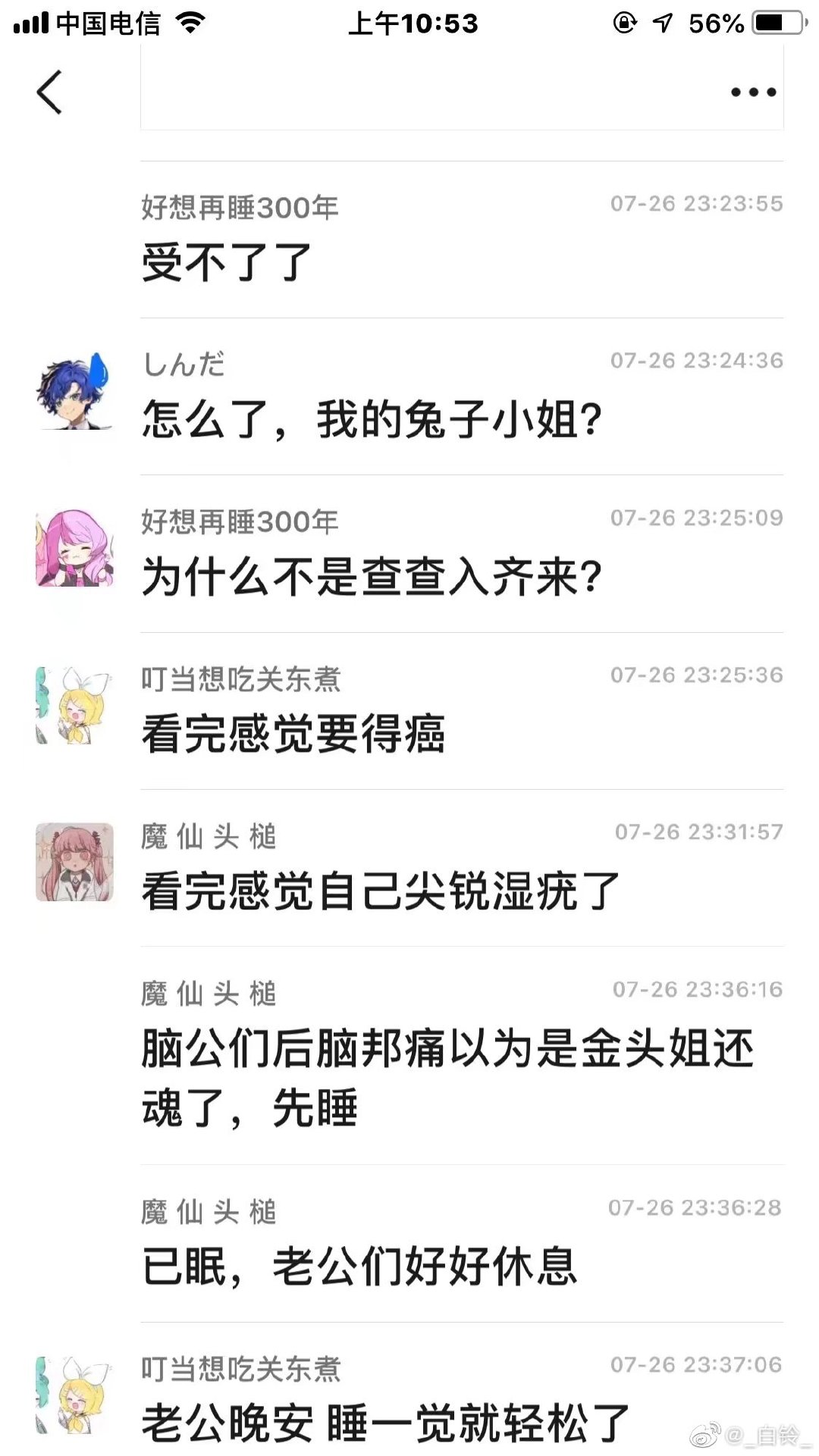Select the comment 怎么了，我的兔子小姐?
This screenshot has width=819, height=1456.
[372, 419]
